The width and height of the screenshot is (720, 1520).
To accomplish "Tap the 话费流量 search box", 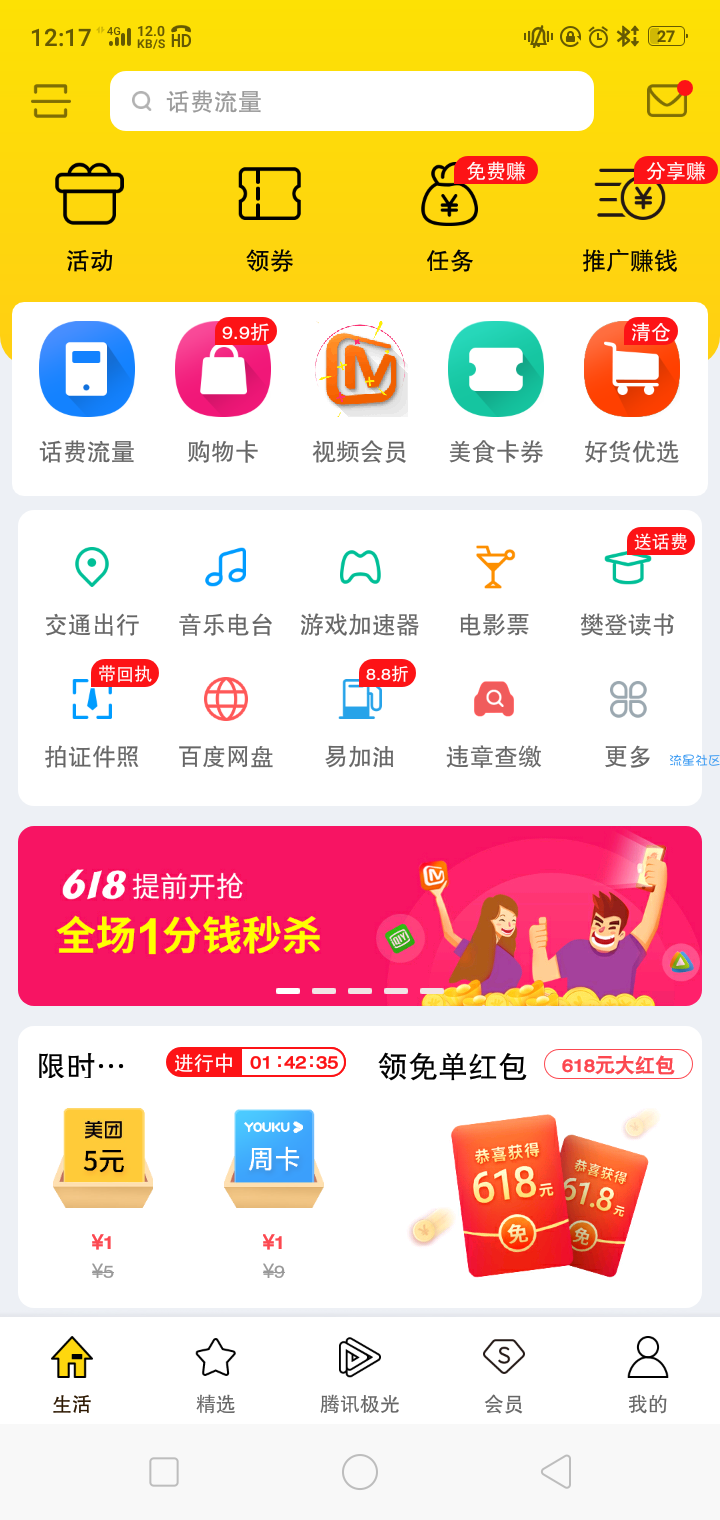I will click(351, 101).
